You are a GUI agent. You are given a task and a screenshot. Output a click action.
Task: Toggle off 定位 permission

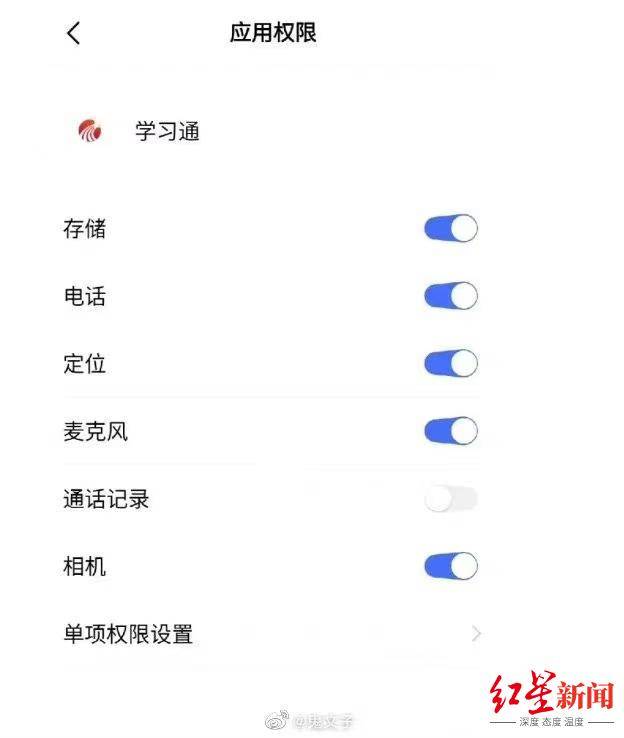[x=451, y=363]
